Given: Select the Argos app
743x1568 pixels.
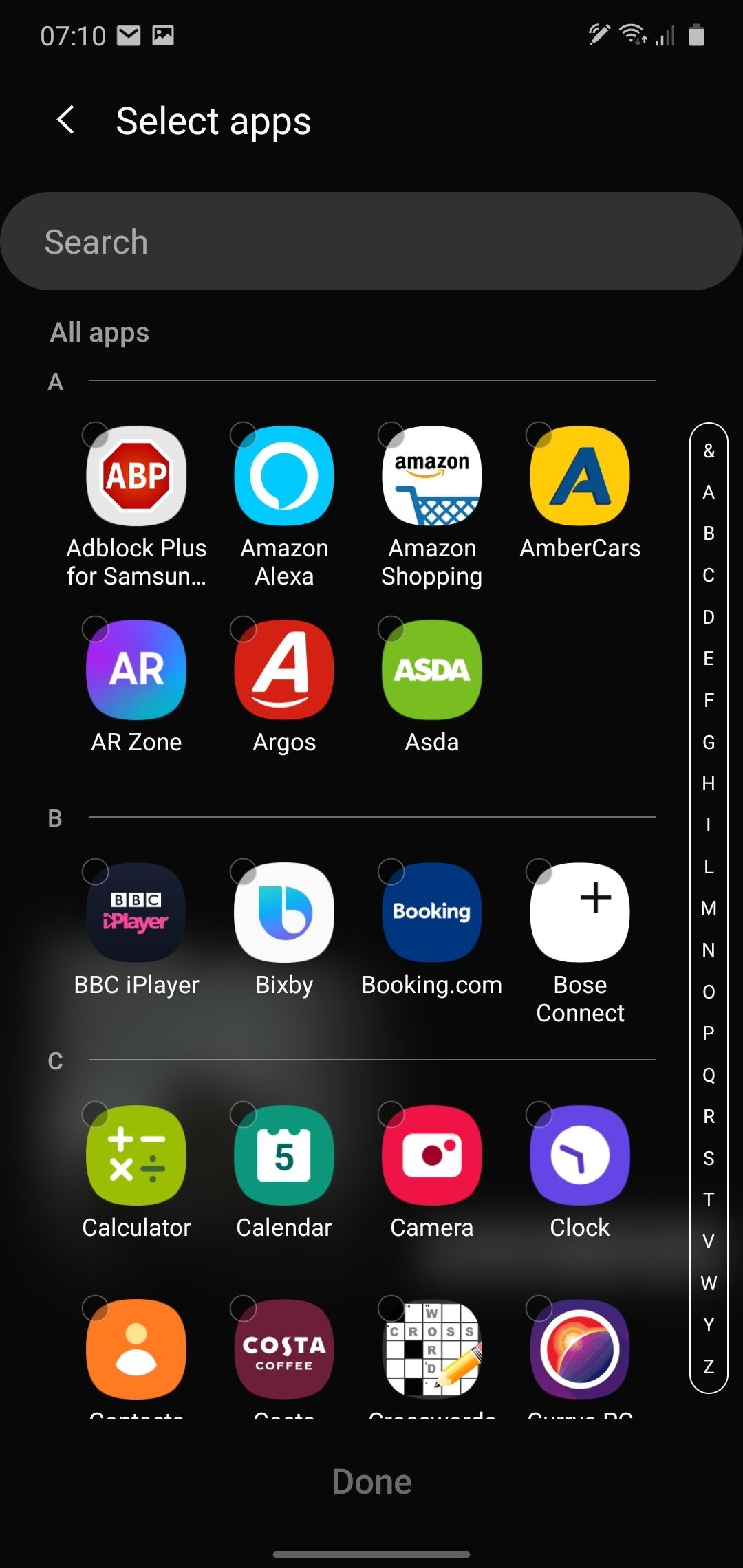Looking at the screenshot, I should pyautogui.click(x=284, y=670).
